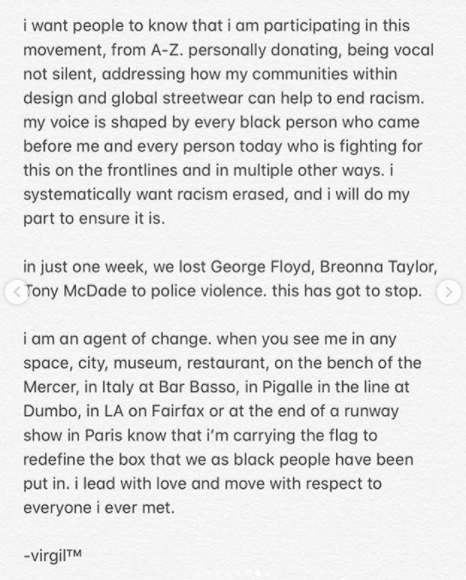Go to the next carousel image
The height and width of the screenshot is (580, 466).
(449, 292)
